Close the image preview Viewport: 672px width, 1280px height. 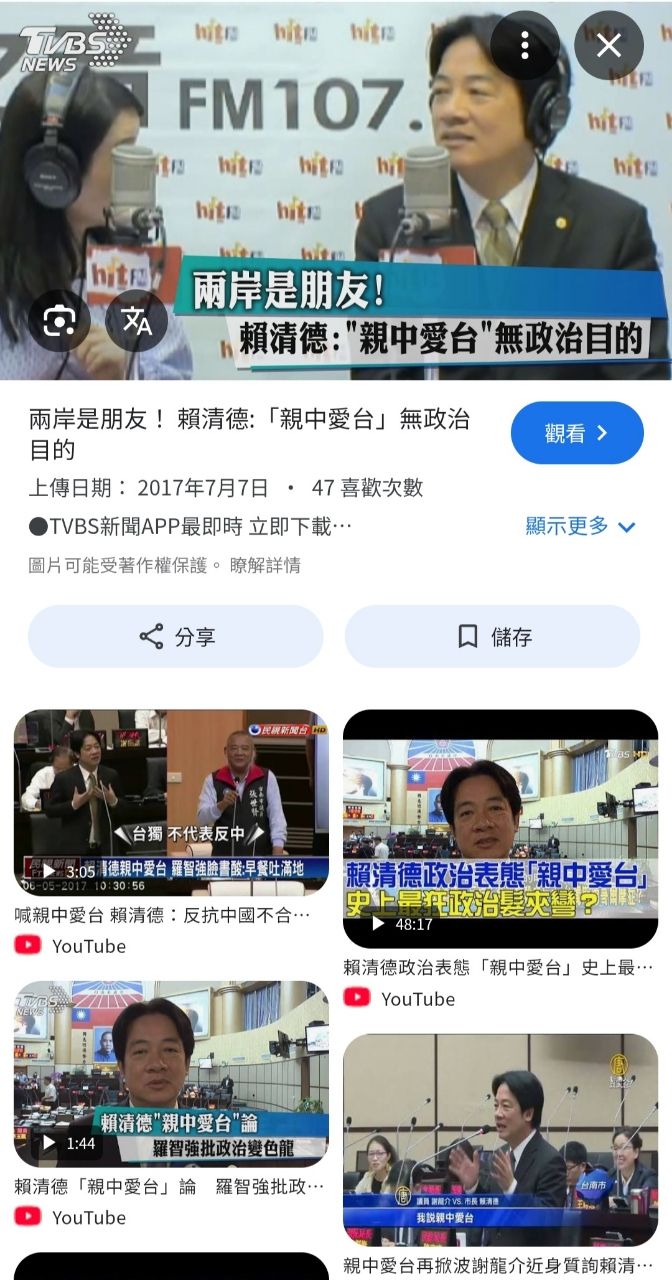[608, 45]
